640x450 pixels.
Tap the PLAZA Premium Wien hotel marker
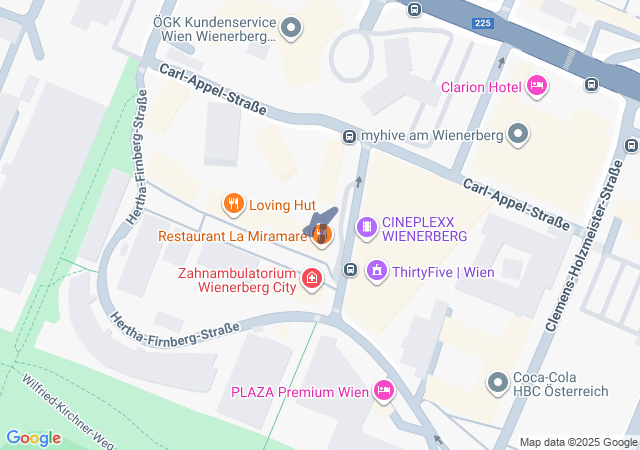pos(382,391)
